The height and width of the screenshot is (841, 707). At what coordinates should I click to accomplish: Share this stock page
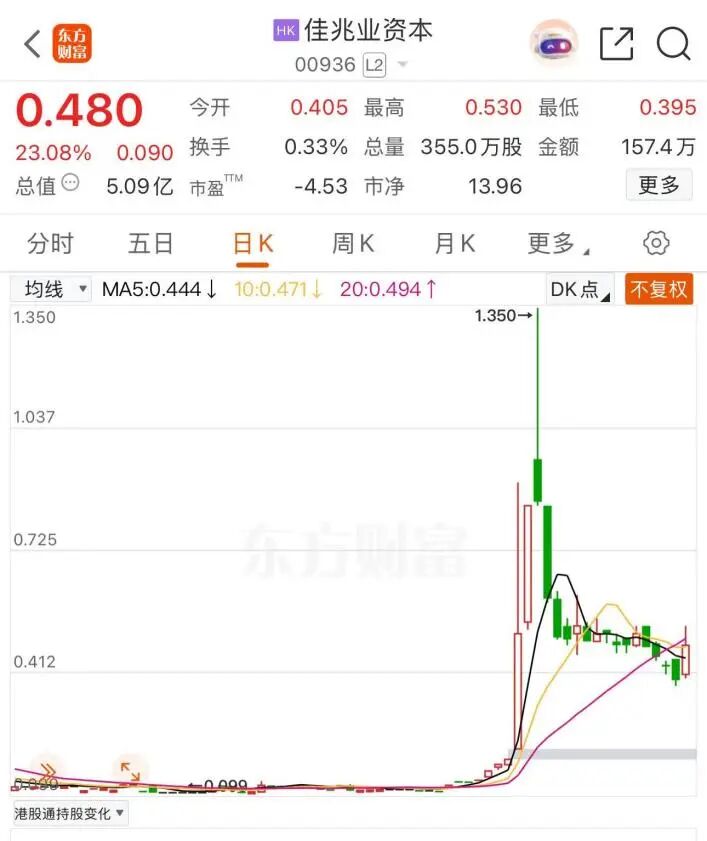pyautogui.click(x=616, y=44)
